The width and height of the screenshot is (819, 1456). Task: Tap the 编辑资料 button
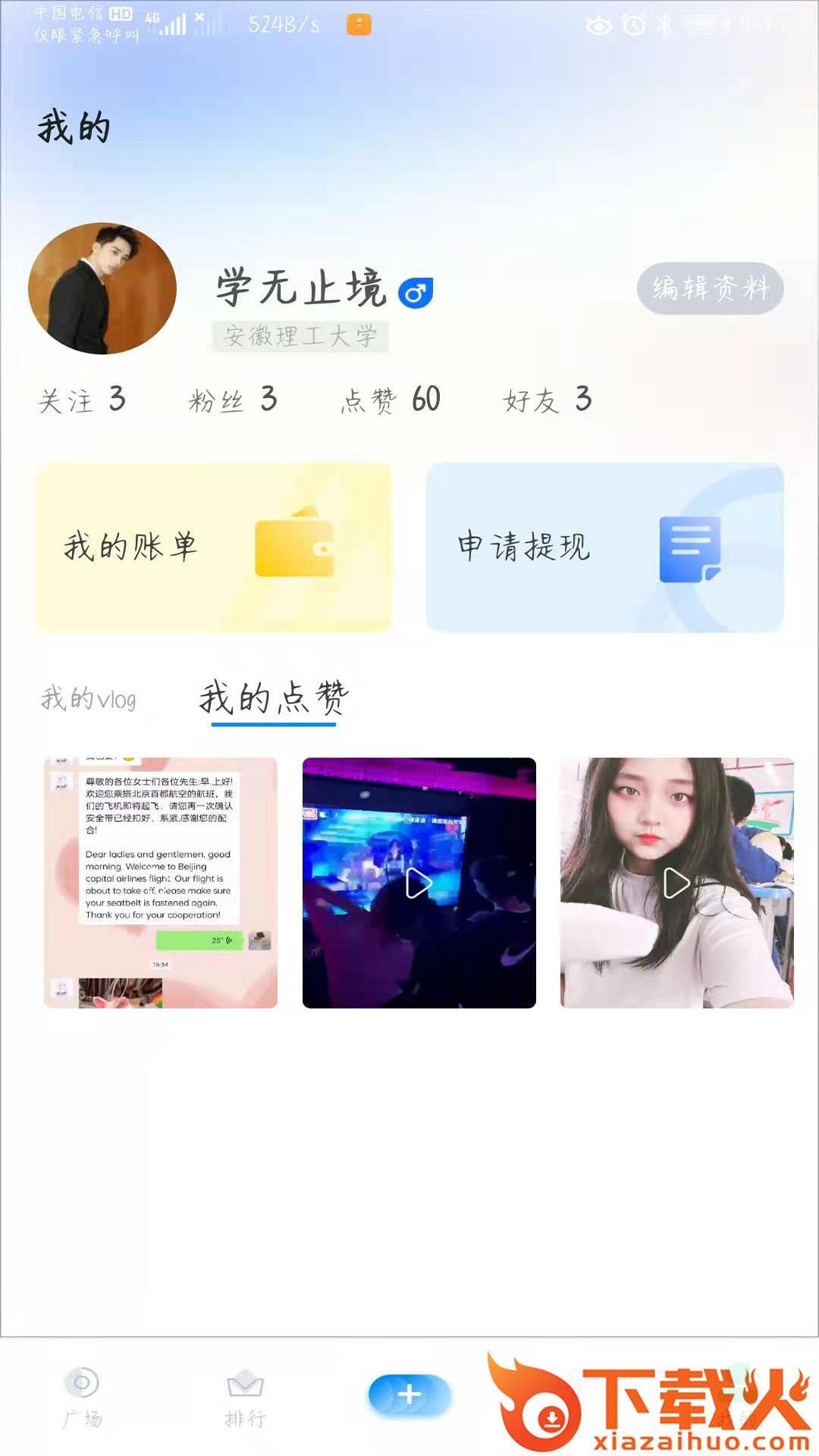(x=710, y=288)
